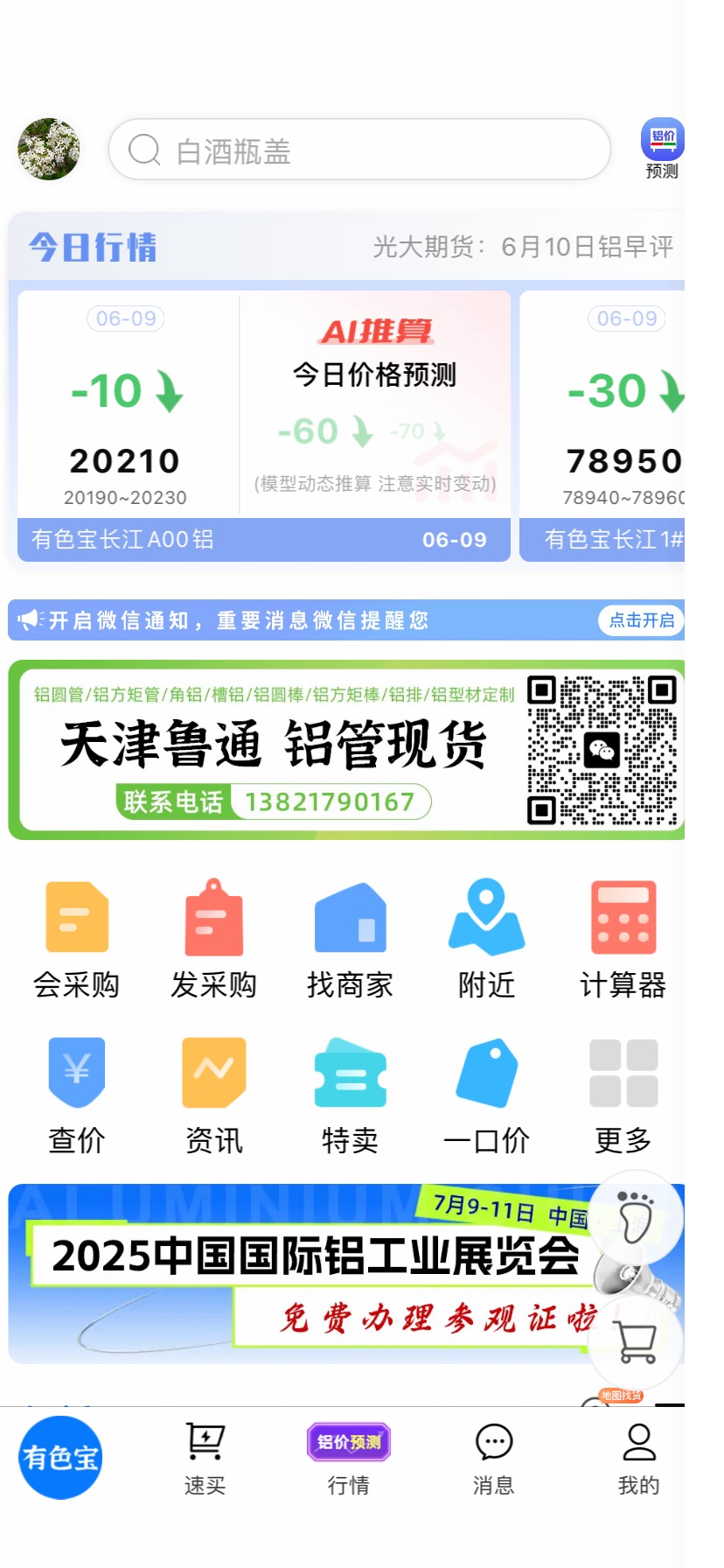Image resolution: width=724 pixels, height=1568 pixels.
Task: Tap the 白酒瓶盖 search box
Action: point(359,150)
